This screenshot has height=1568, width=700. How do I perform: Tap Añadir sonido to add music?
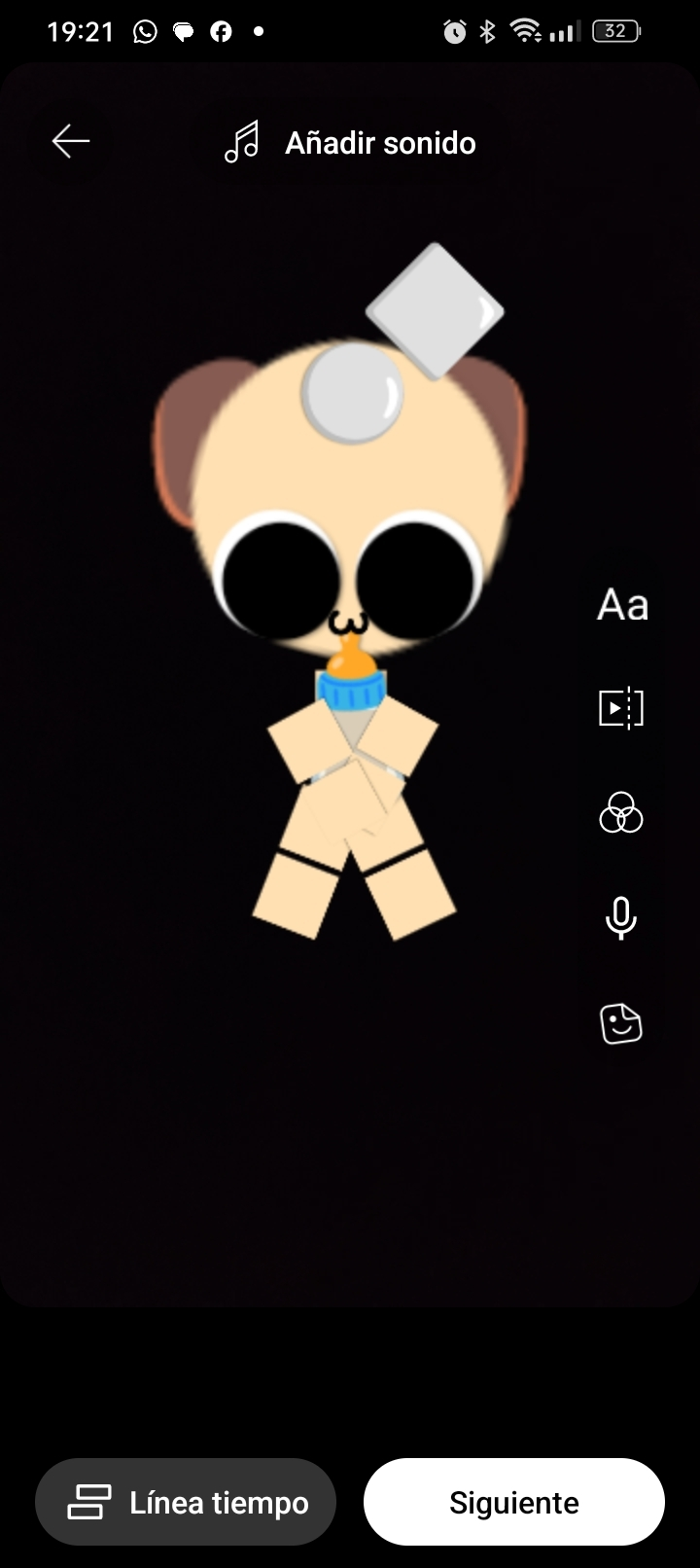pos(352,144)
